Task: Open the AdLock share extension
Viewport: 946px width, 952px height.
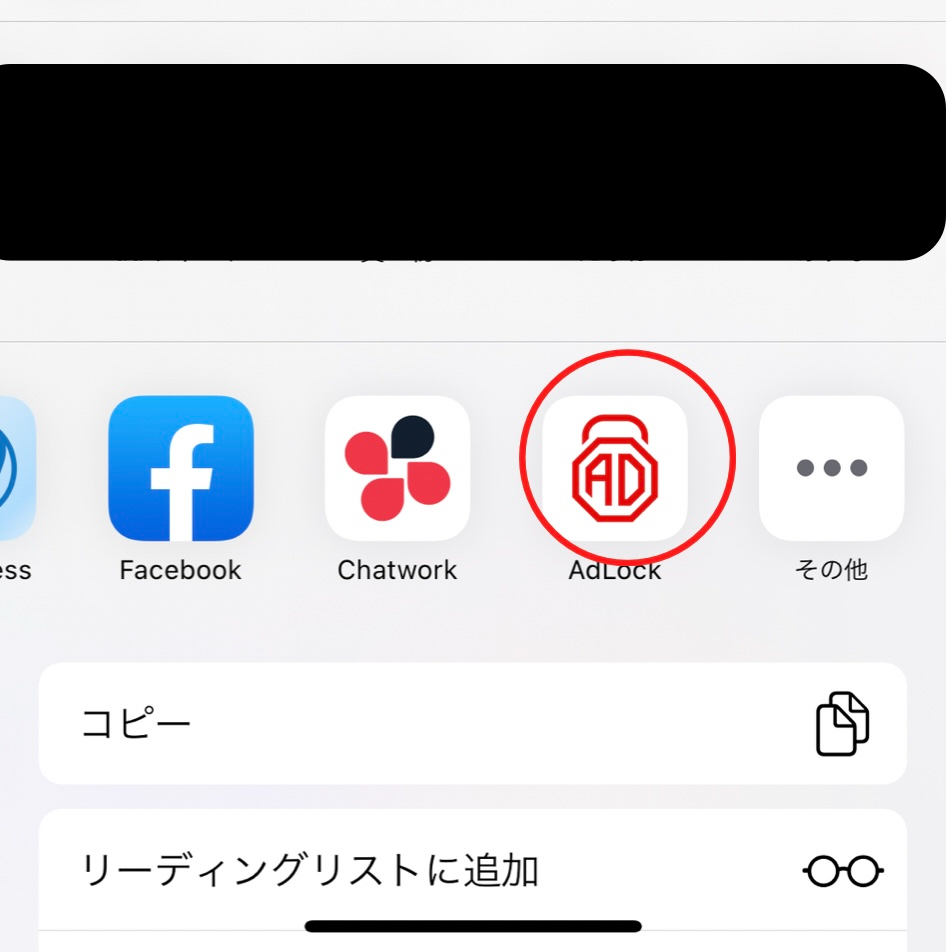Action: (x=614, y=468)
